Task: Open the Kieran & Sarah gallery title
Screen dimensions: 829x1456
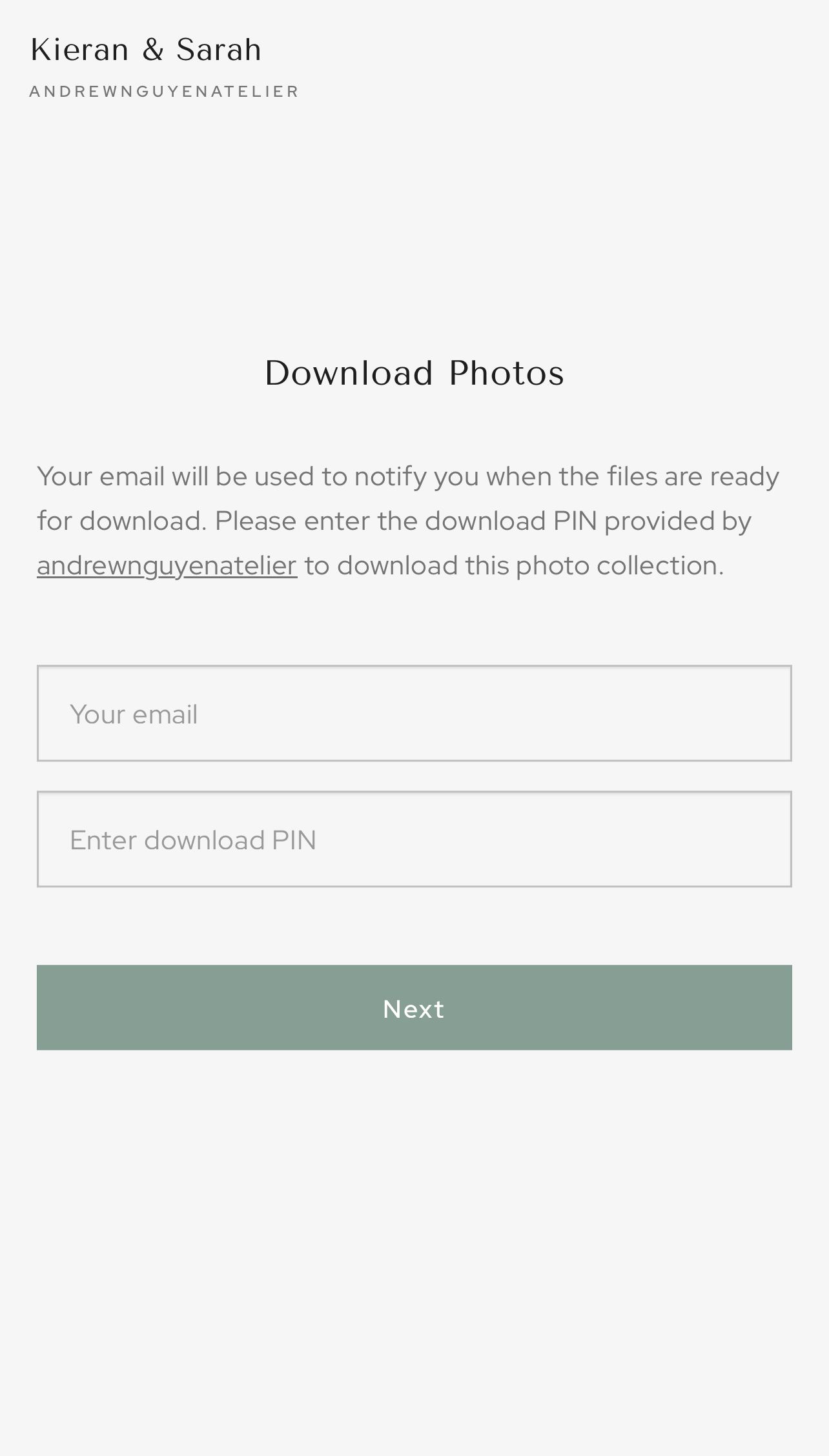Action: [146, 50]
